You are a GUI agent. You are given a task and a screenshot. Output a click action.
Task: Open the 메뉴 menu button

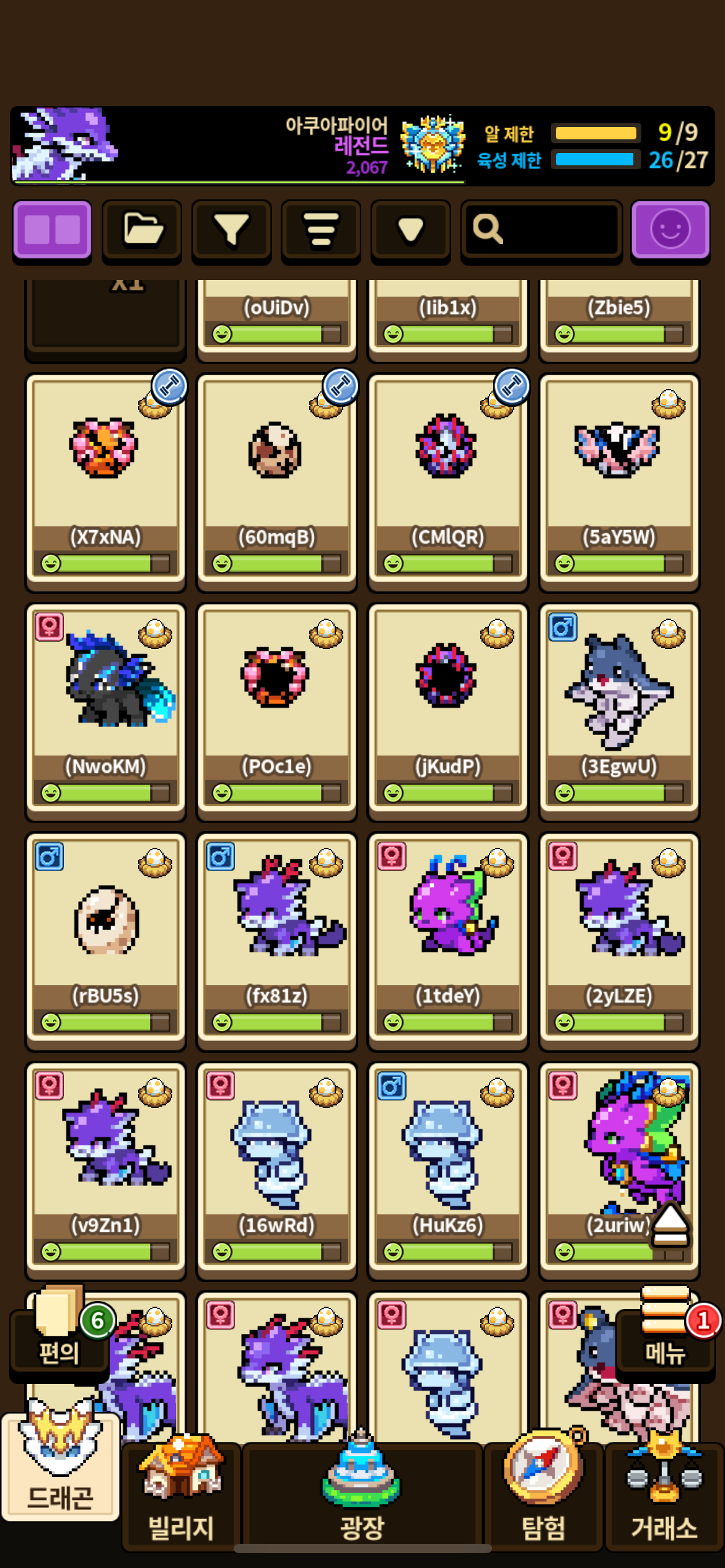pyautogui.click(x=666, y=1338)
